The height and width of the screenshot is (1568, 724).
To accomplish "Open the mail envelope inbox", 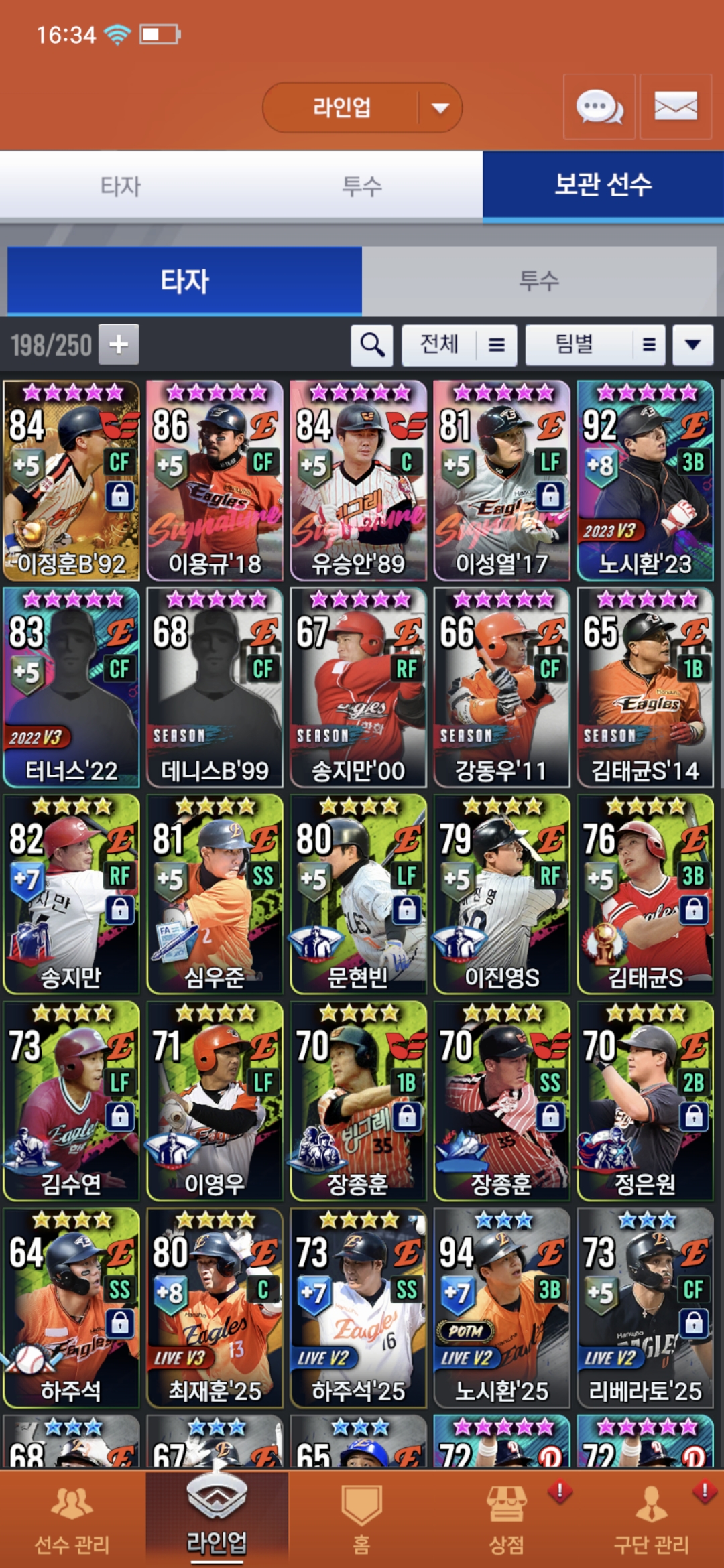I will [x=675, y=107].
